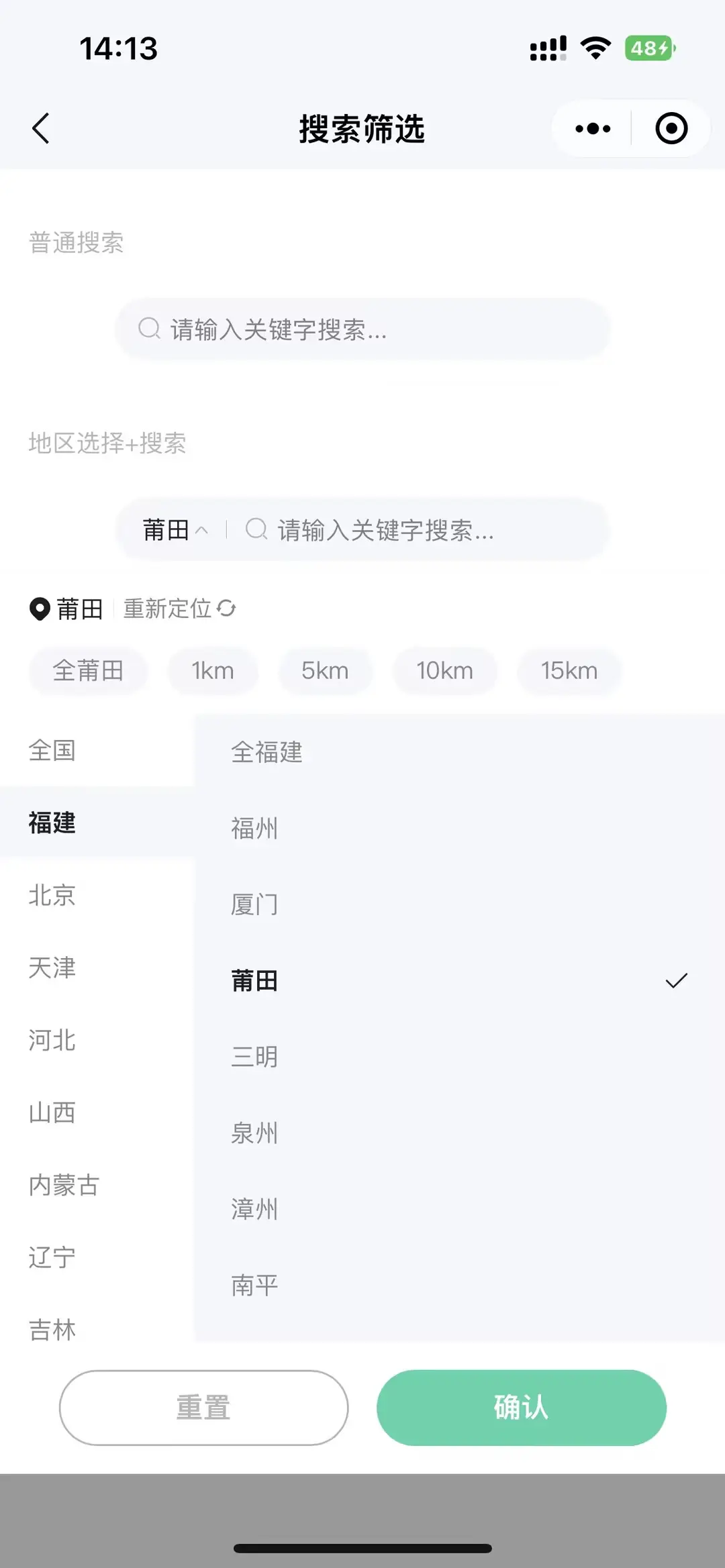Viewport: 725px width, 1568px height.
Task: Select the 全莆田 range chip
Action: pos(88,670)
